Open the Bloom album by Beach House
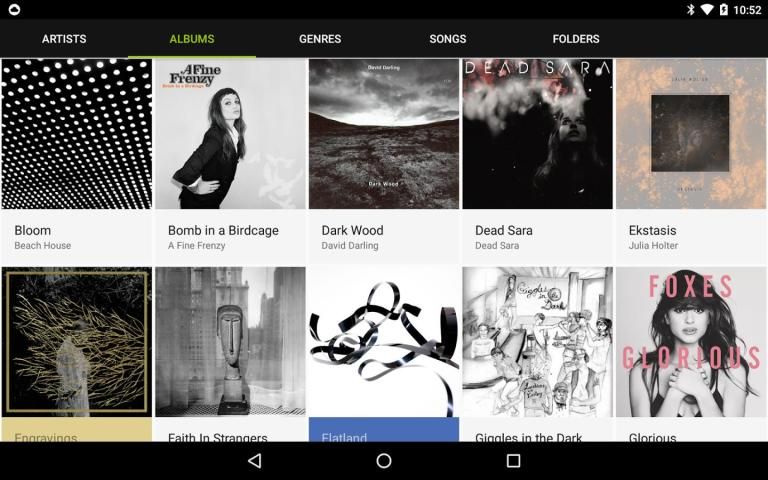This screenshot has height=480, width=768. coord(77,150)
